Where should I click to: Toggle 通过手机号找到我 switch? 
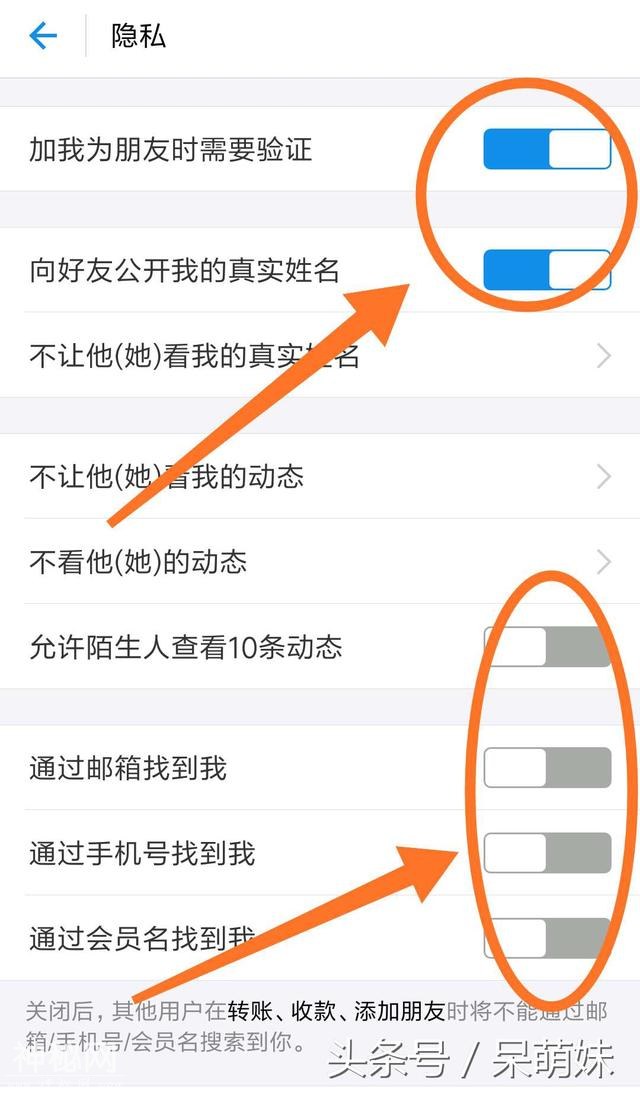546,853
